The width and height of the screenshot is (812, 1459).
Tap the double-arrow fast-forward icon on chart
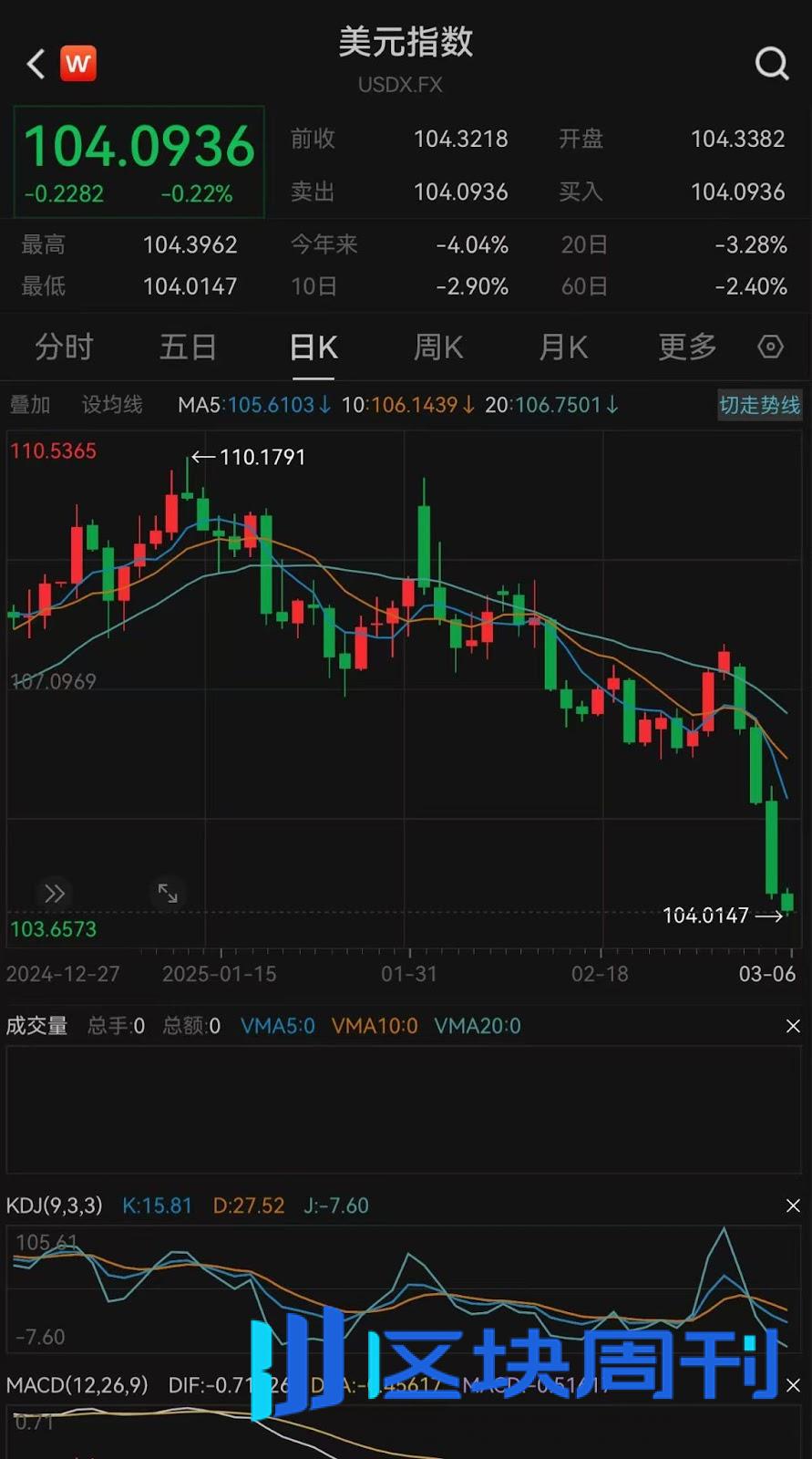(55, 894)
